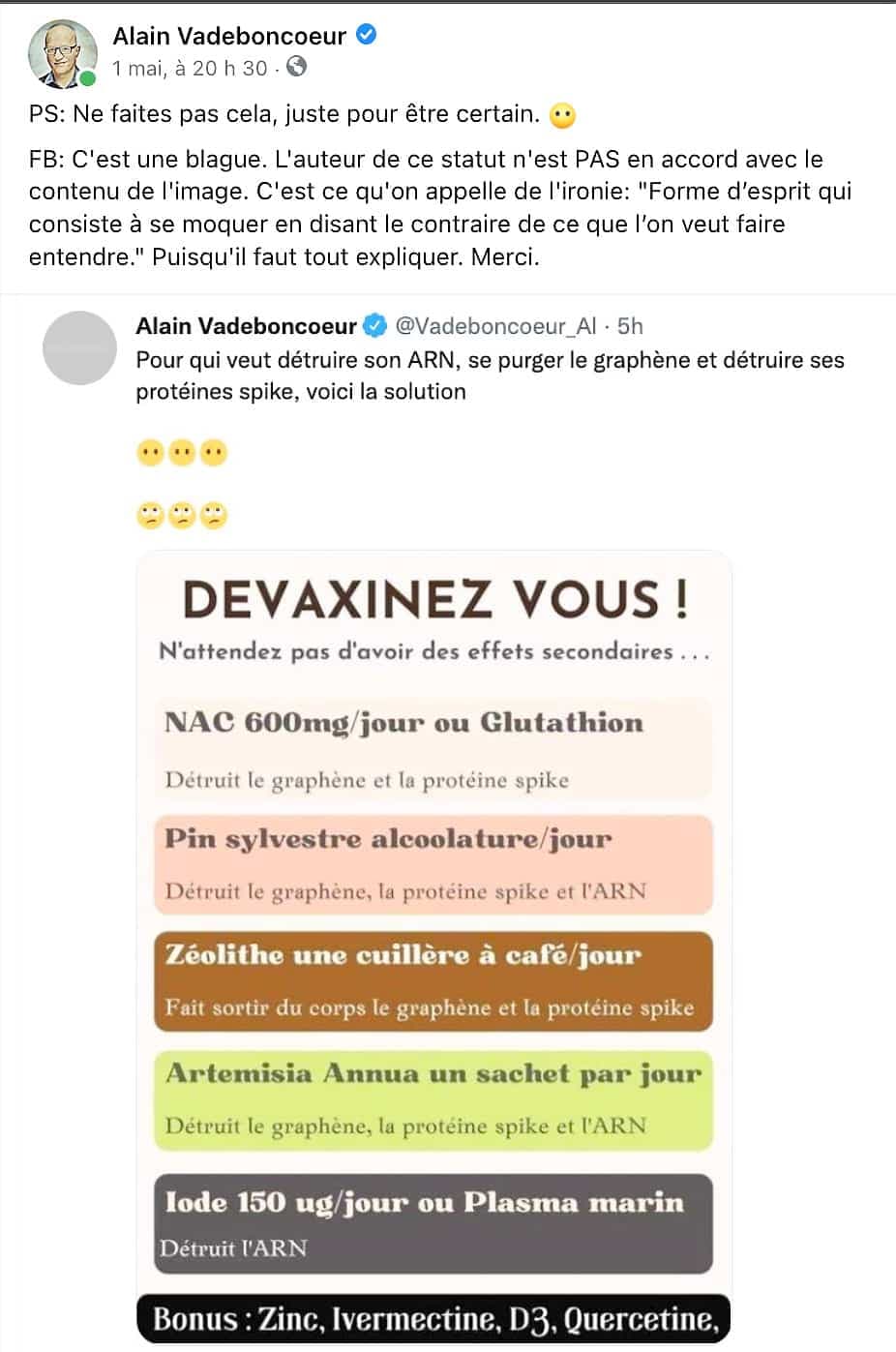Select the Alain Vadeboncoeur name on the tweet
The height and width of the screenshot is (1352, 896).
[x=248, y=326]
